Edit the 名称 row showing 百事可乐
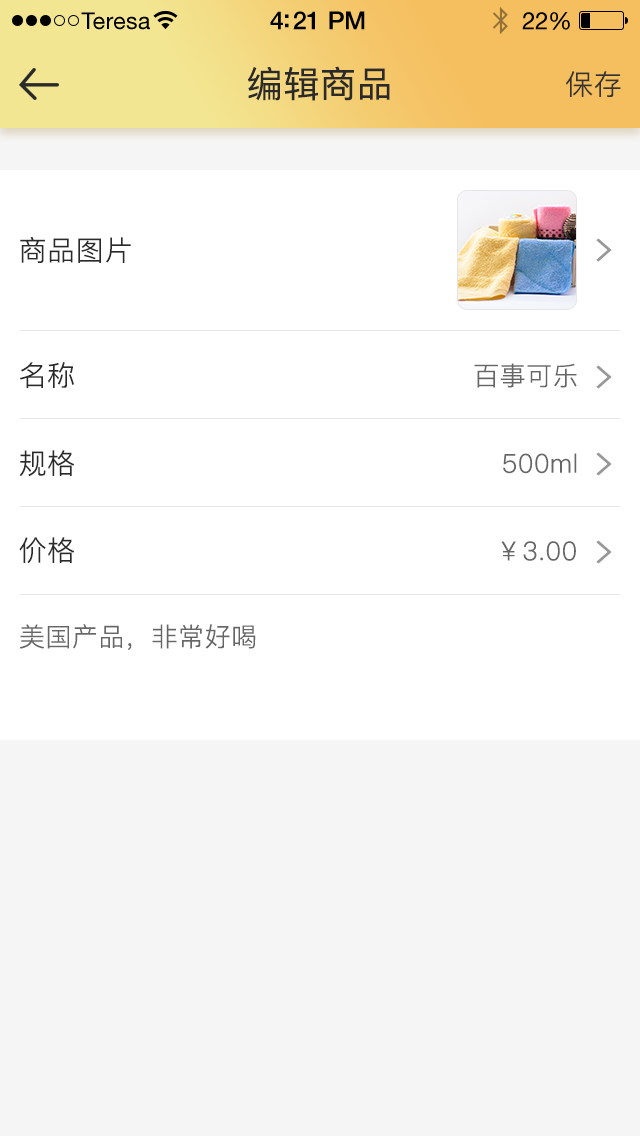Image resolution: width=640 pixels, height=1136 pixels. click(320, 376)
